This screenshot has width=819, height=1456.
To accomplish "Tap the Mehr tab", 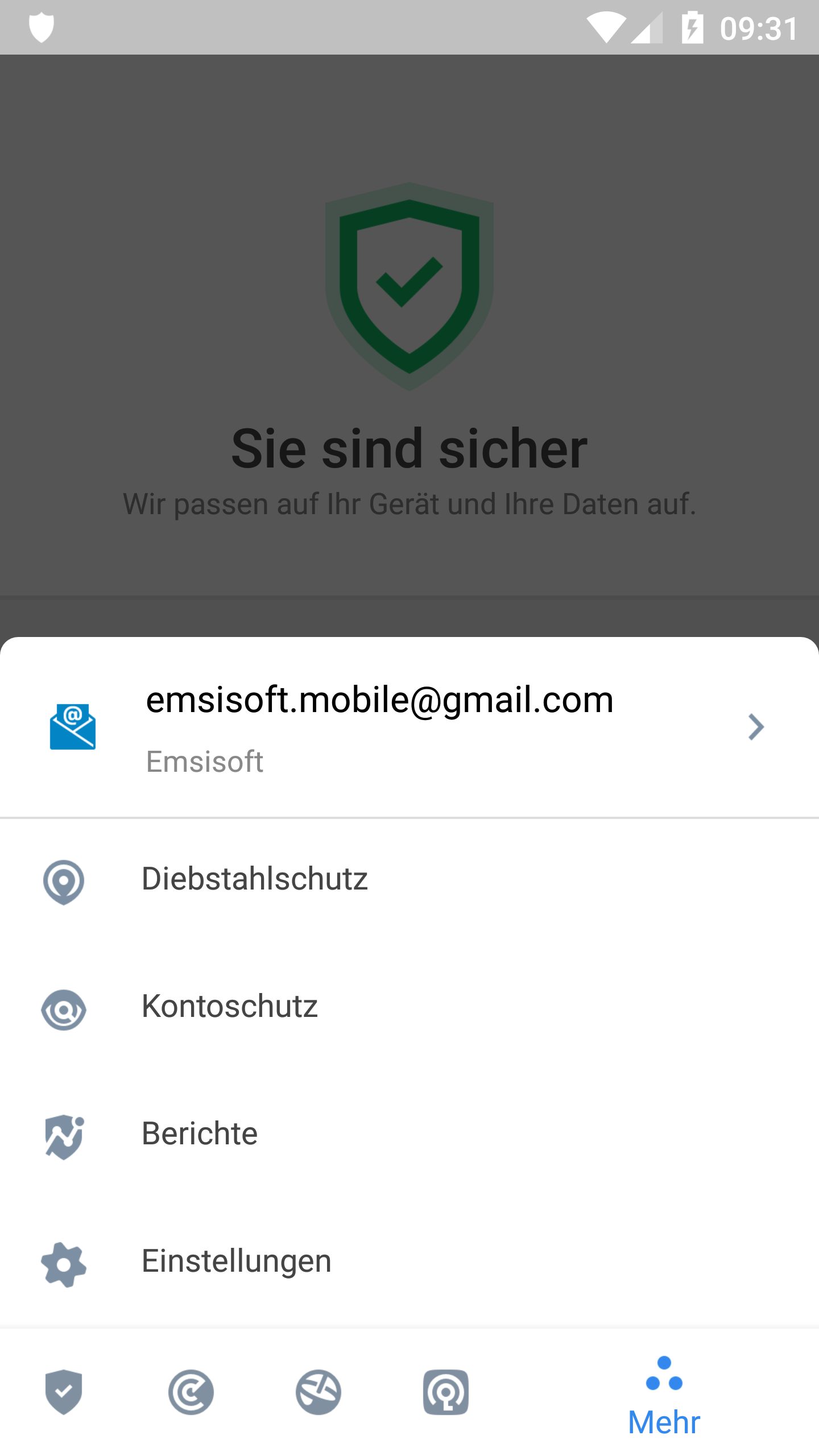I will click(x=664, y=1396).
